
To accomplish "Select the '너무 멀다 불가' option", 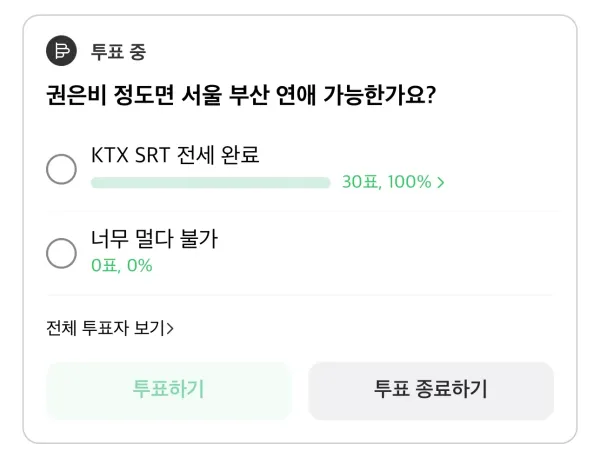I will [62, 252].
